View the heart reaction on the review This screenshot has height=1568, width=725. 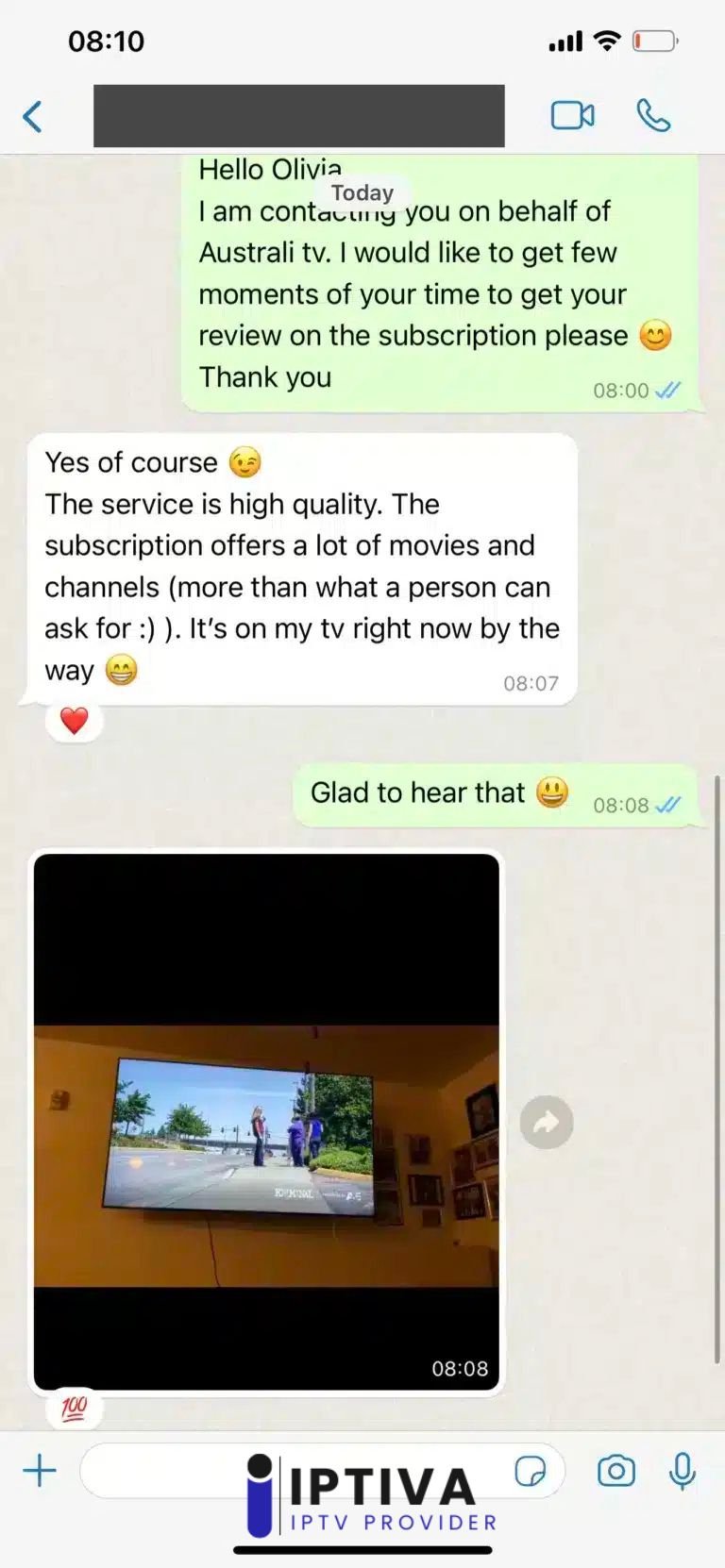tap(74, 721)
